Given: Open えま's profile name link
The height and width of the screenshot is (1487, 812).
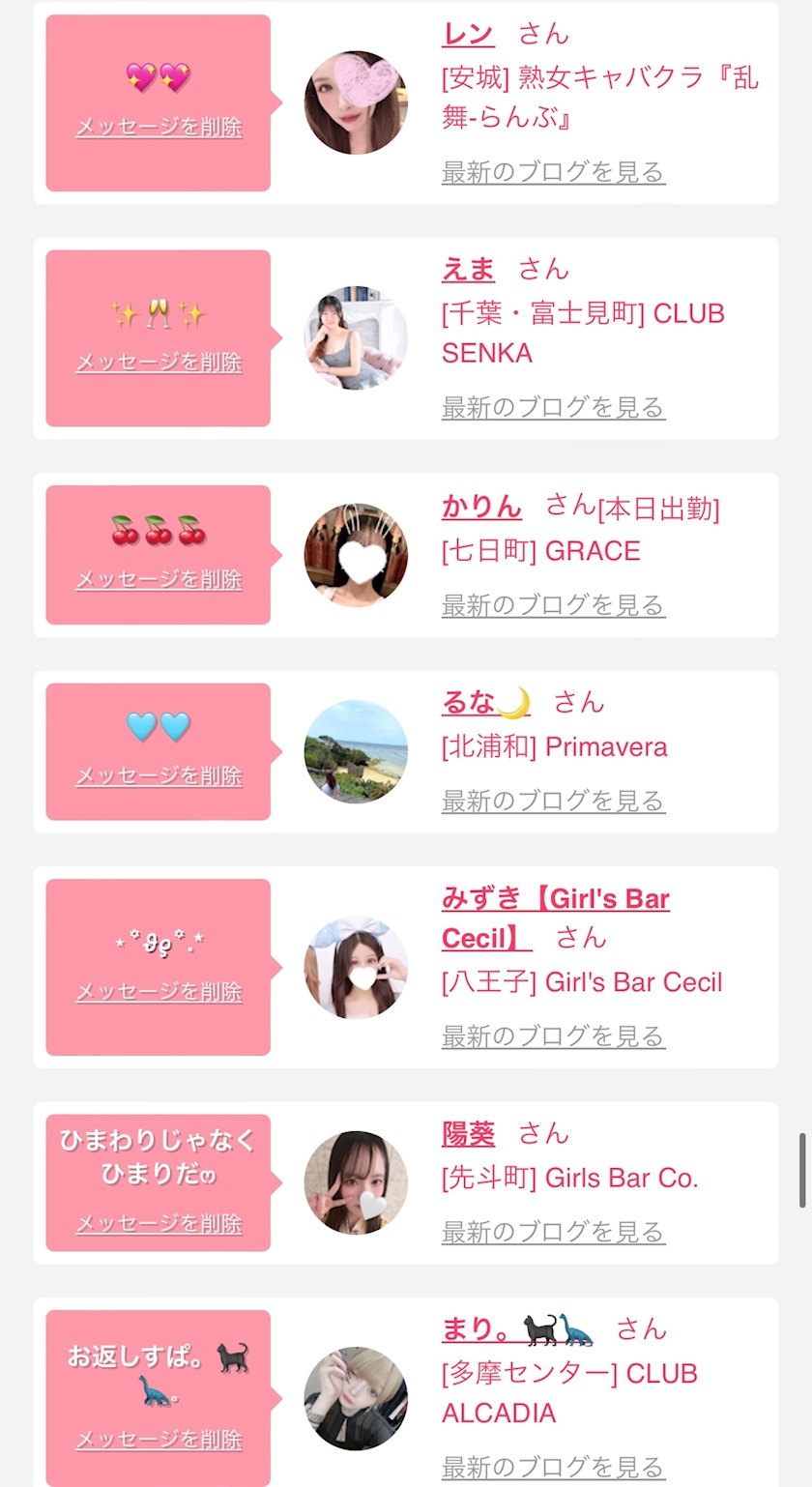Looking at the screenshot, I should (x=468, y=269).
